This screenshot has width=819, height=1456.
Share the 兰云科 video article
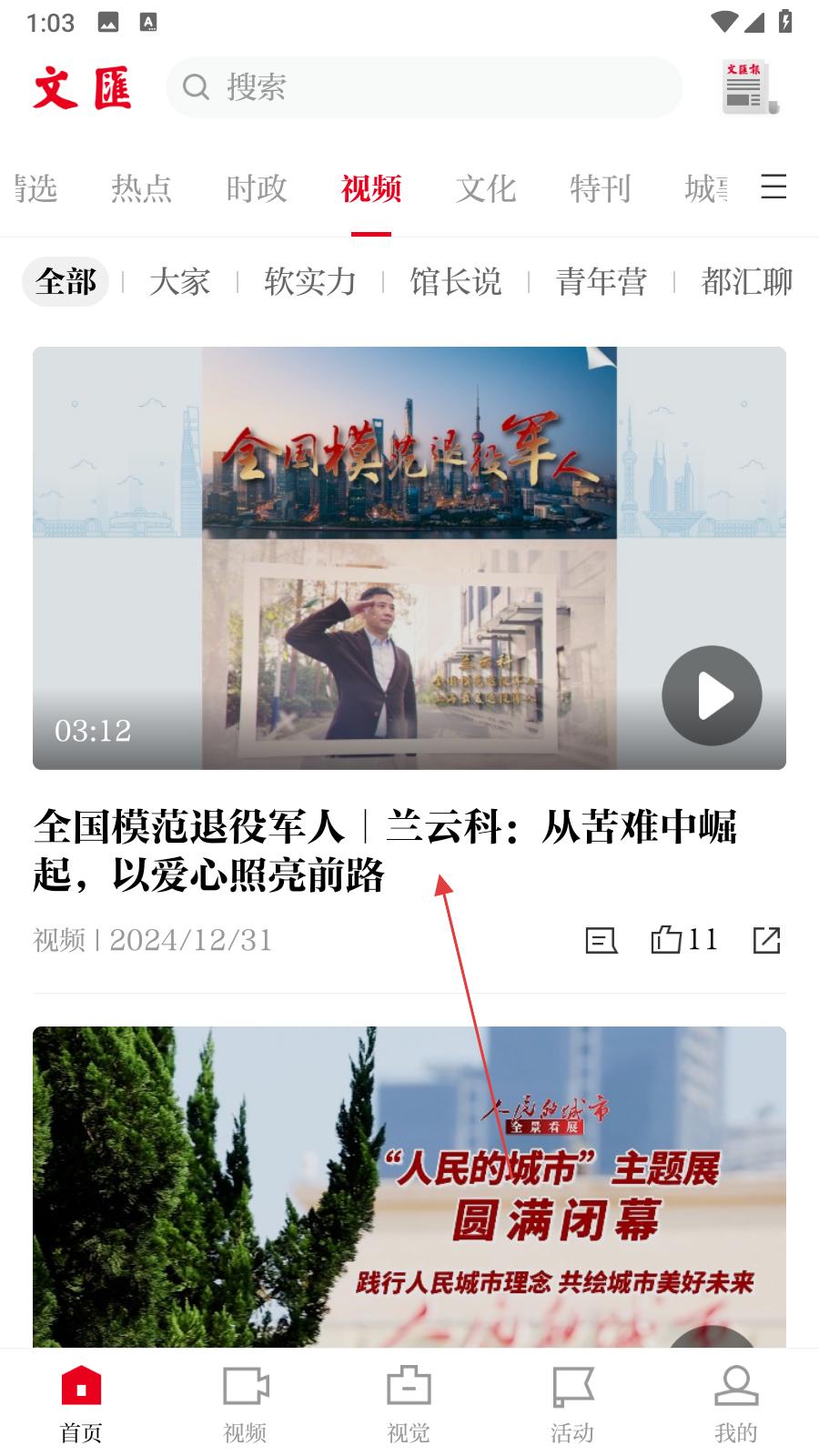[766, 940]
